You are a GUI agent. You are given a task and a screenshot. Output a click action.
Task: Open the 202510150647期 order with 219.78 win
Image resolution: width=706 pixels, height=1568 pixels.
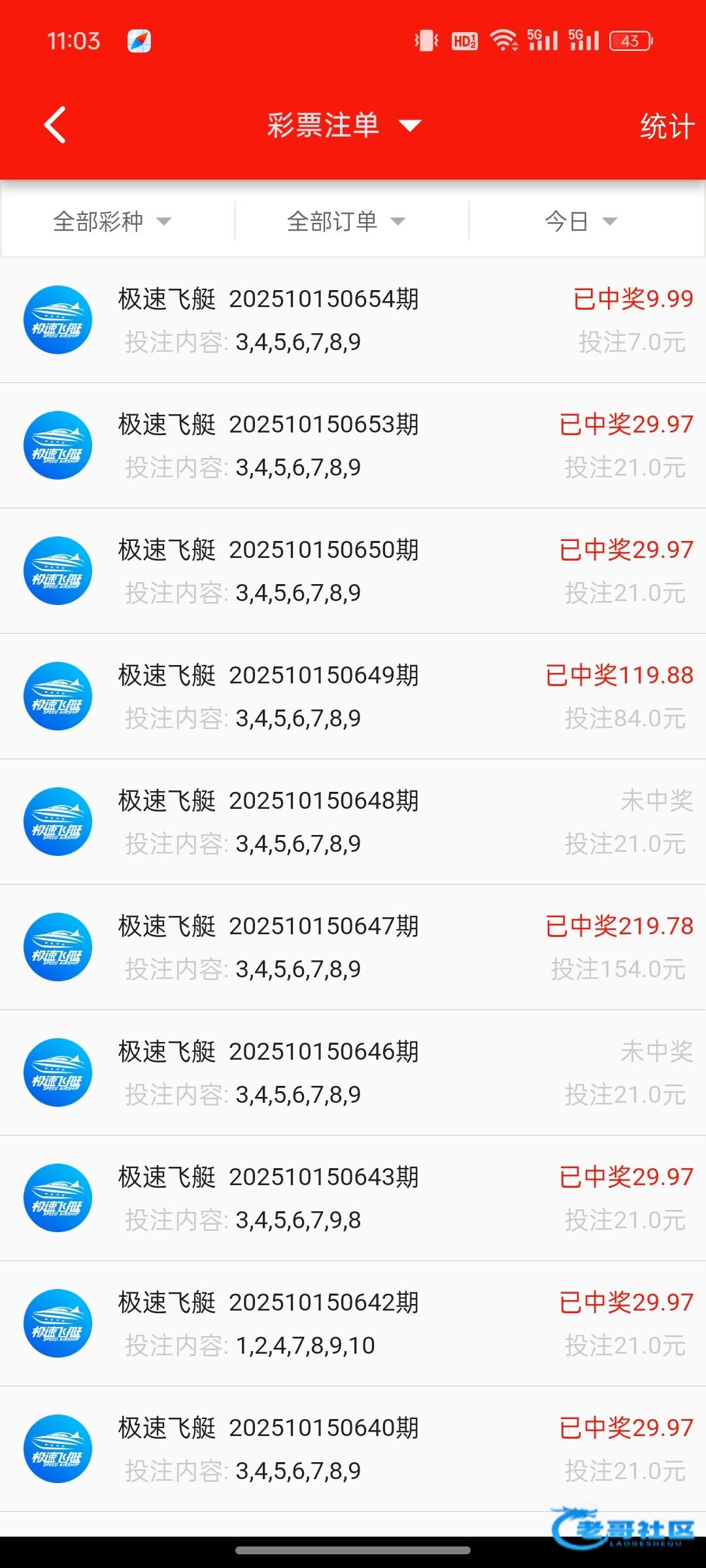(353, 947)
